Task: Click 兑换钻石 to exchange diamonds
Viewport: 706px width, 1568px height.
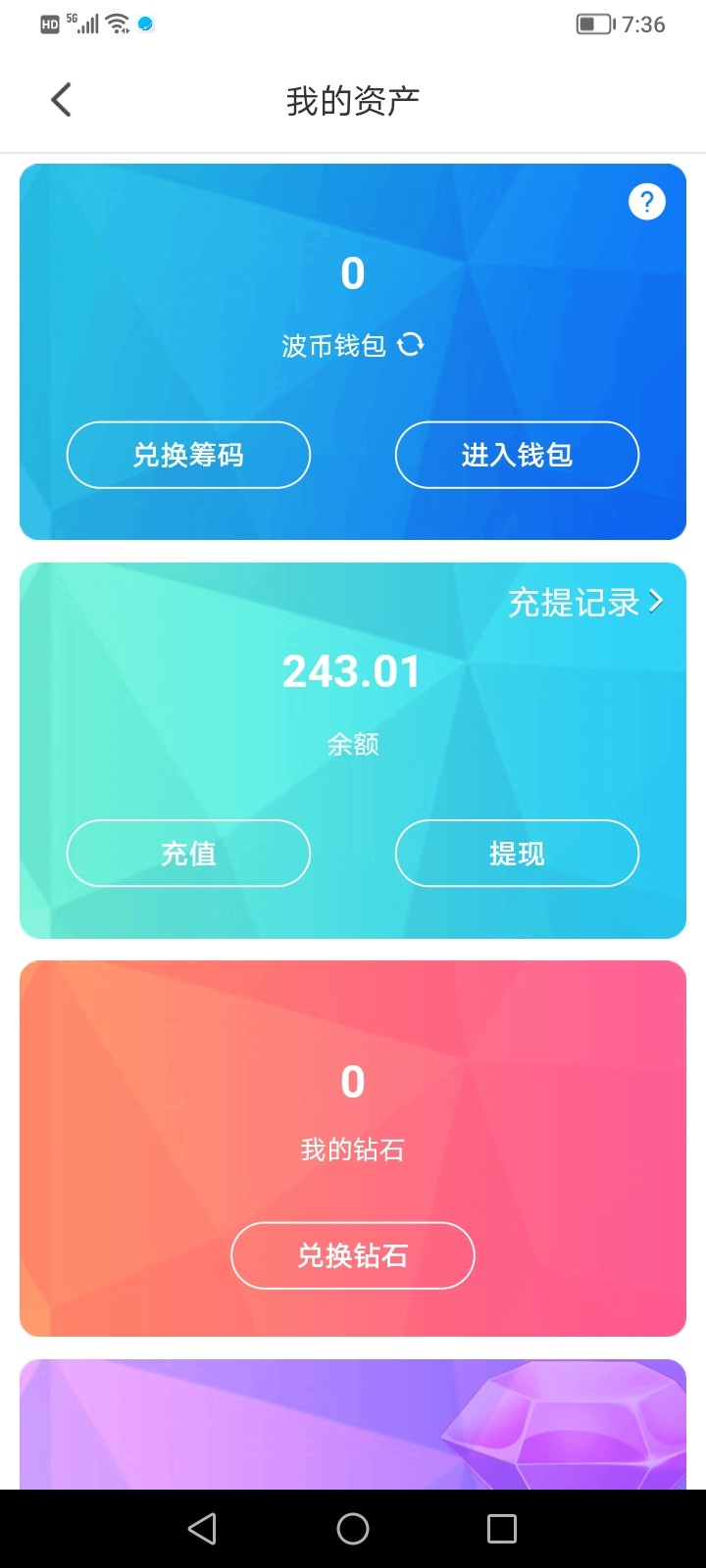Action: [x=352, y=1255]
